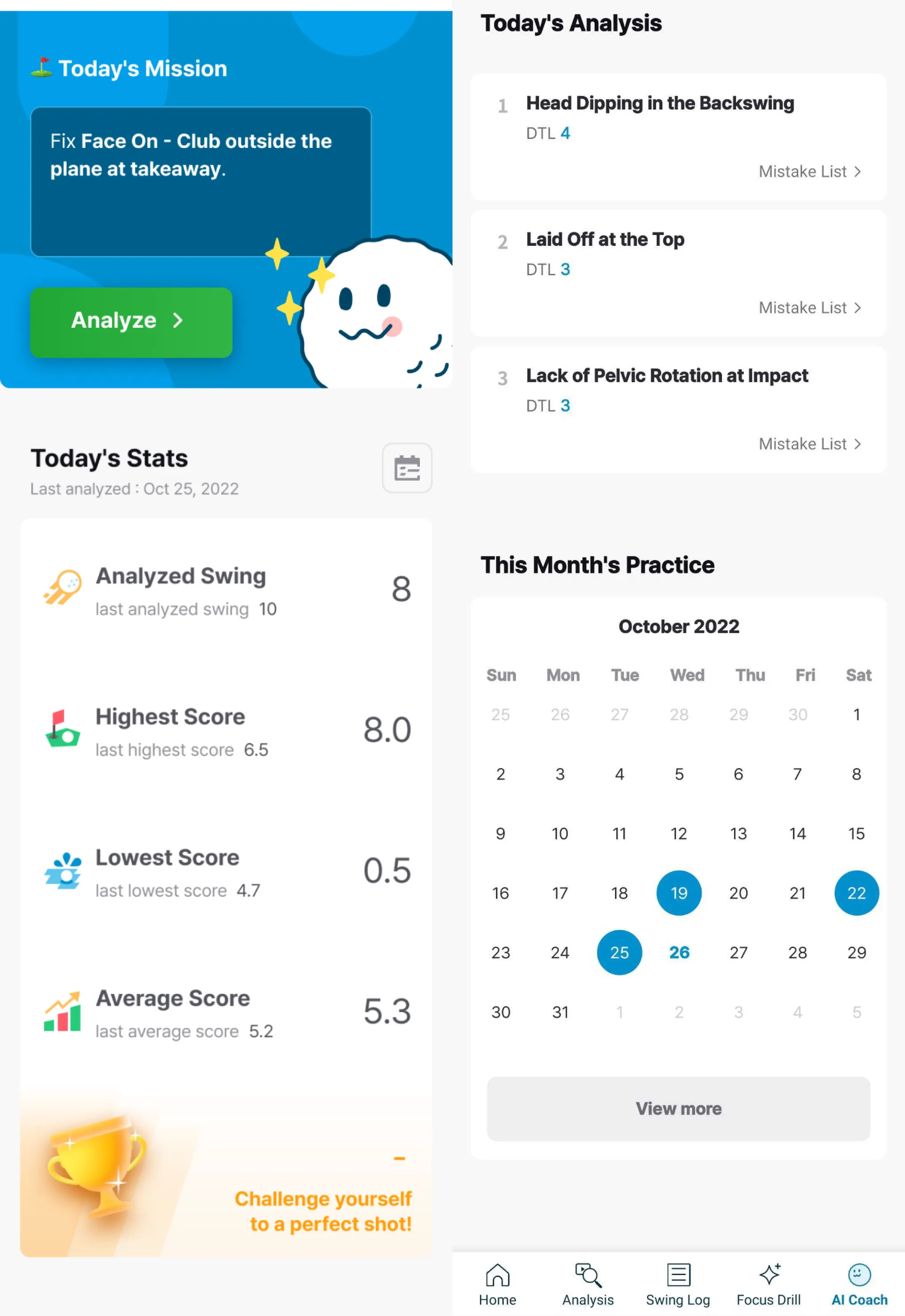Select October 22 on the practice calendar

(x=856, y=893)
